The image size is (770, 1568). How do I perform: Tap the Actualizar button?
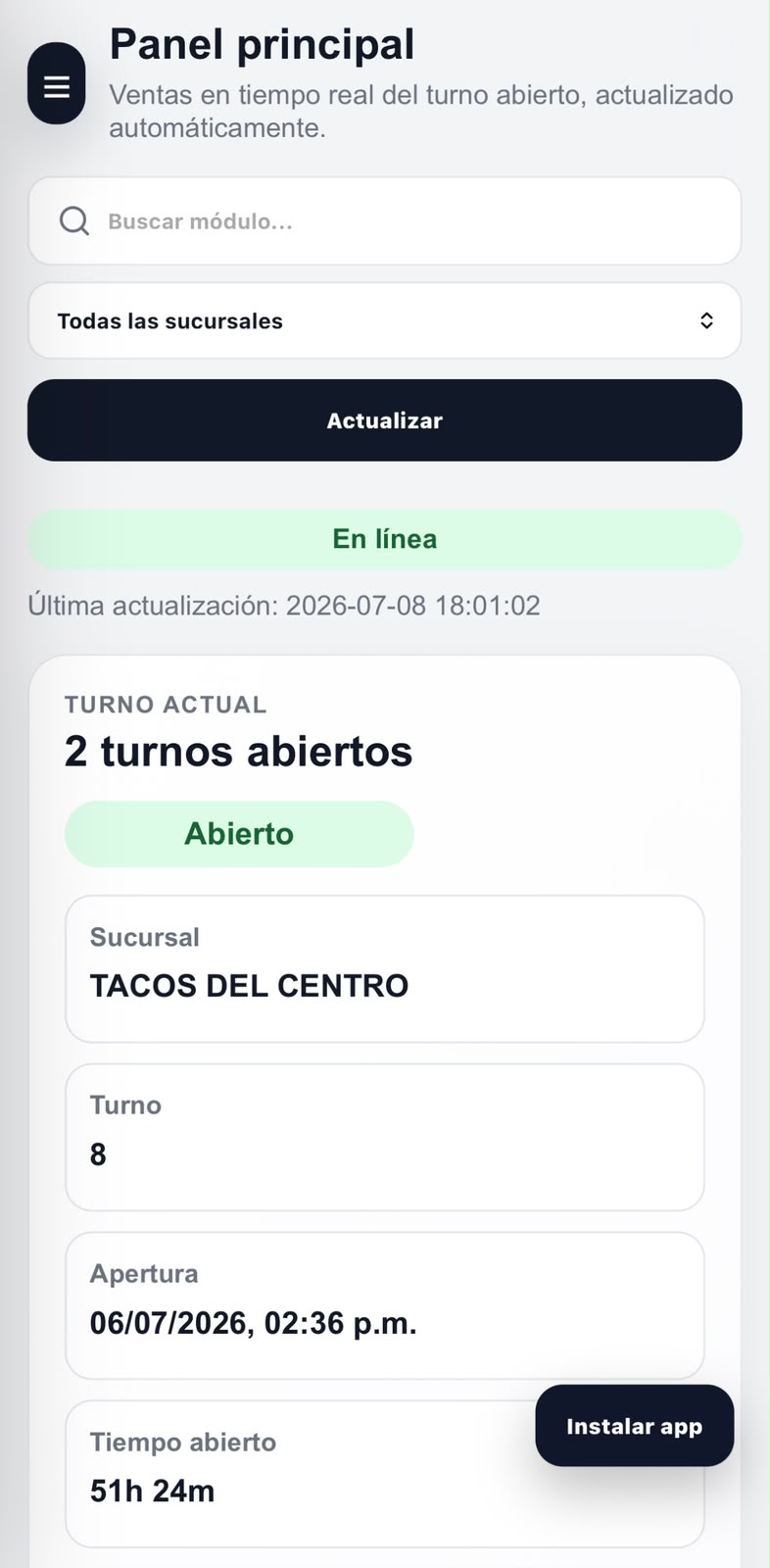(x=384, y=420)
